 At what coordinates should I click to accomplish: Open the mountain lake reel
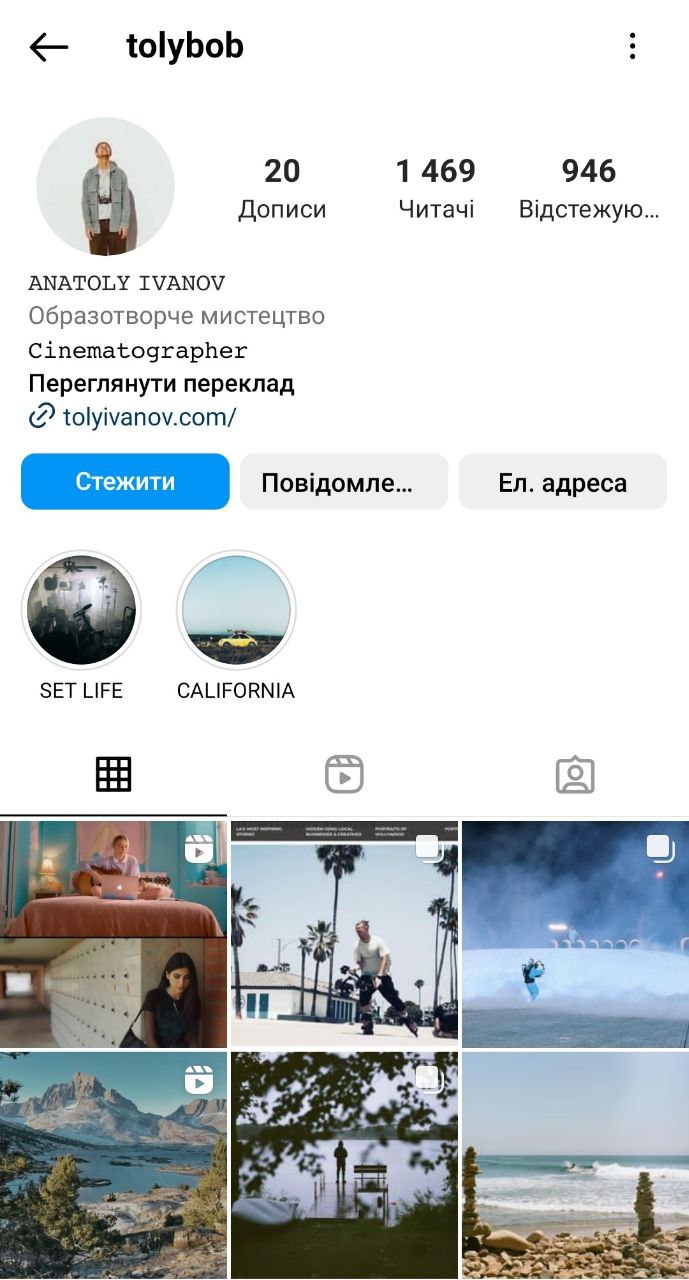pos(113,1165)
